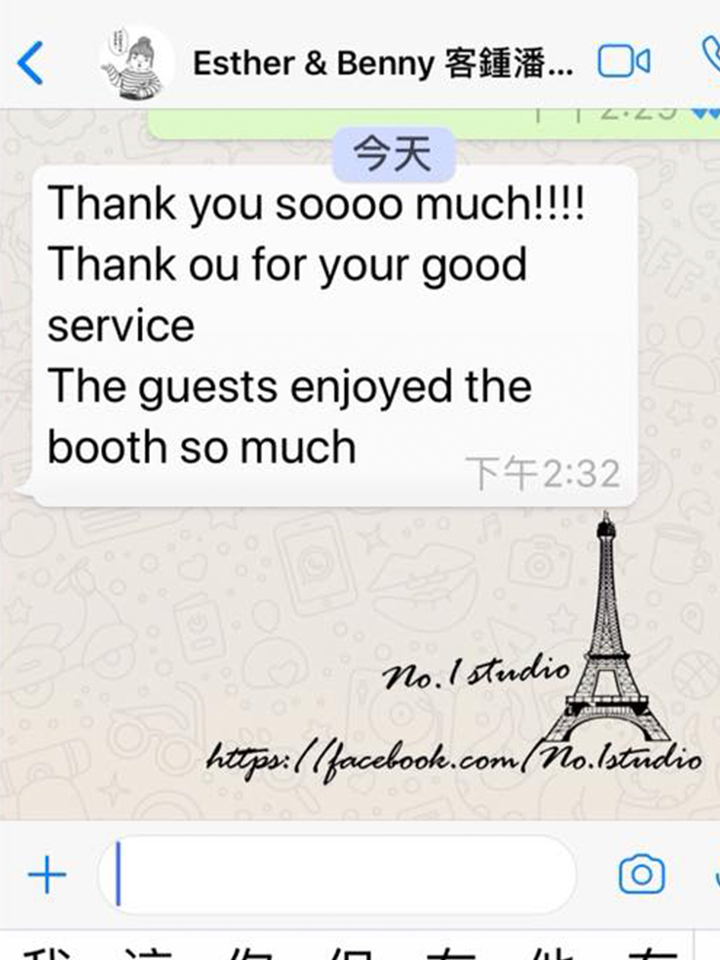Focus the message text field
720x960 pixels.
[340, 874]
